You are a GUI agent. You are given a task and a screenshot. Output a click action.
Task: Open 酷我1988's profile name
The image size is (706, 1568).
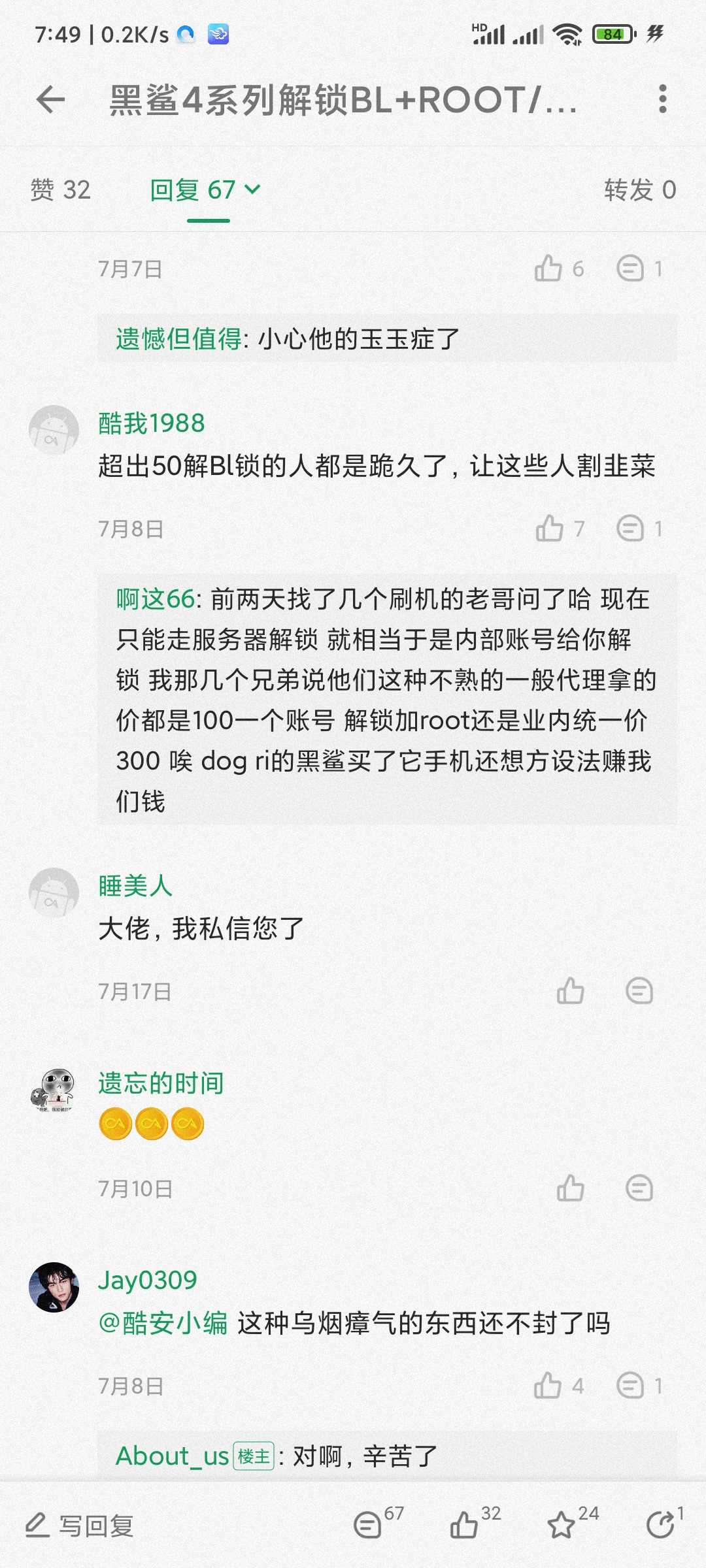point(151,423)
